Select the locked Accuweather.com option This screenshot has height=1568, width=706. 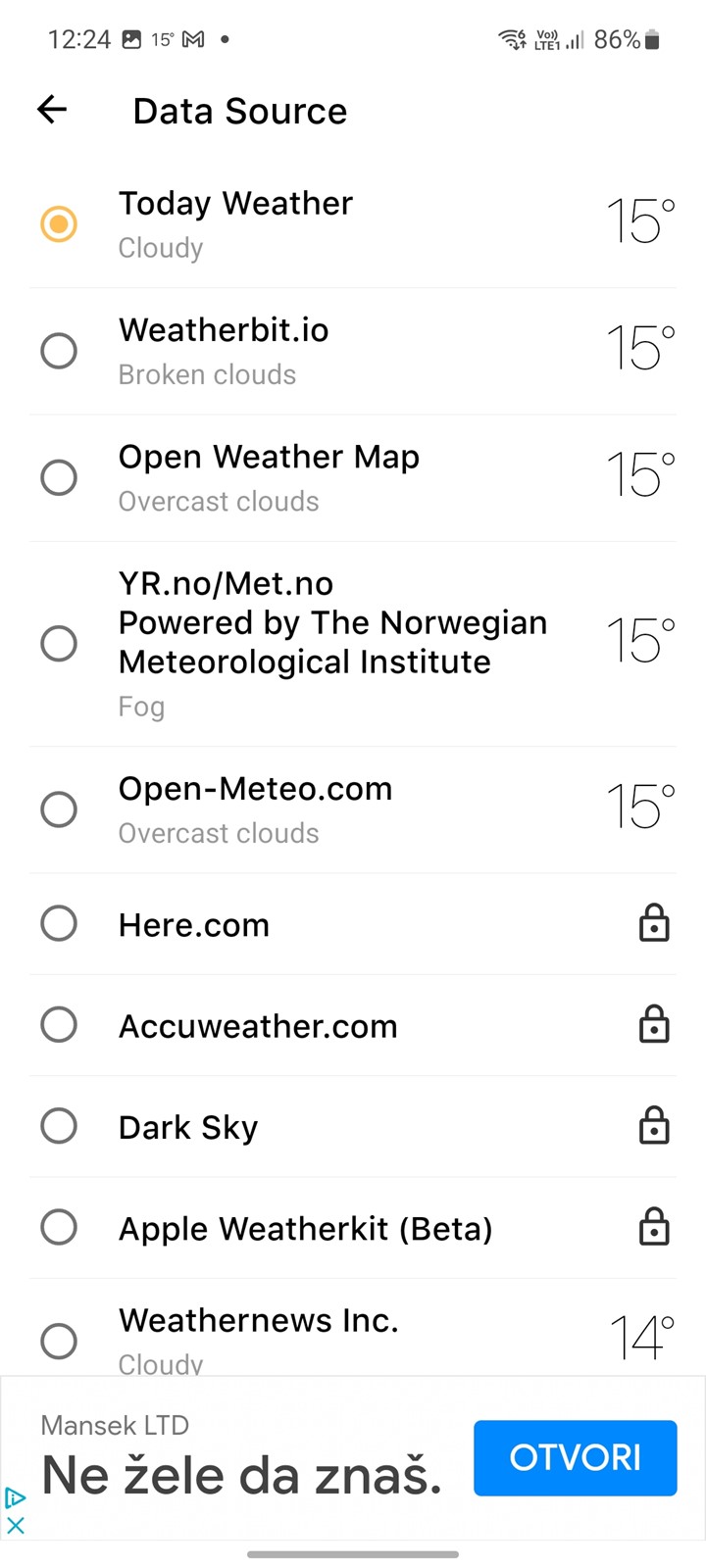pyautogui.click(x=353, y=1025)
